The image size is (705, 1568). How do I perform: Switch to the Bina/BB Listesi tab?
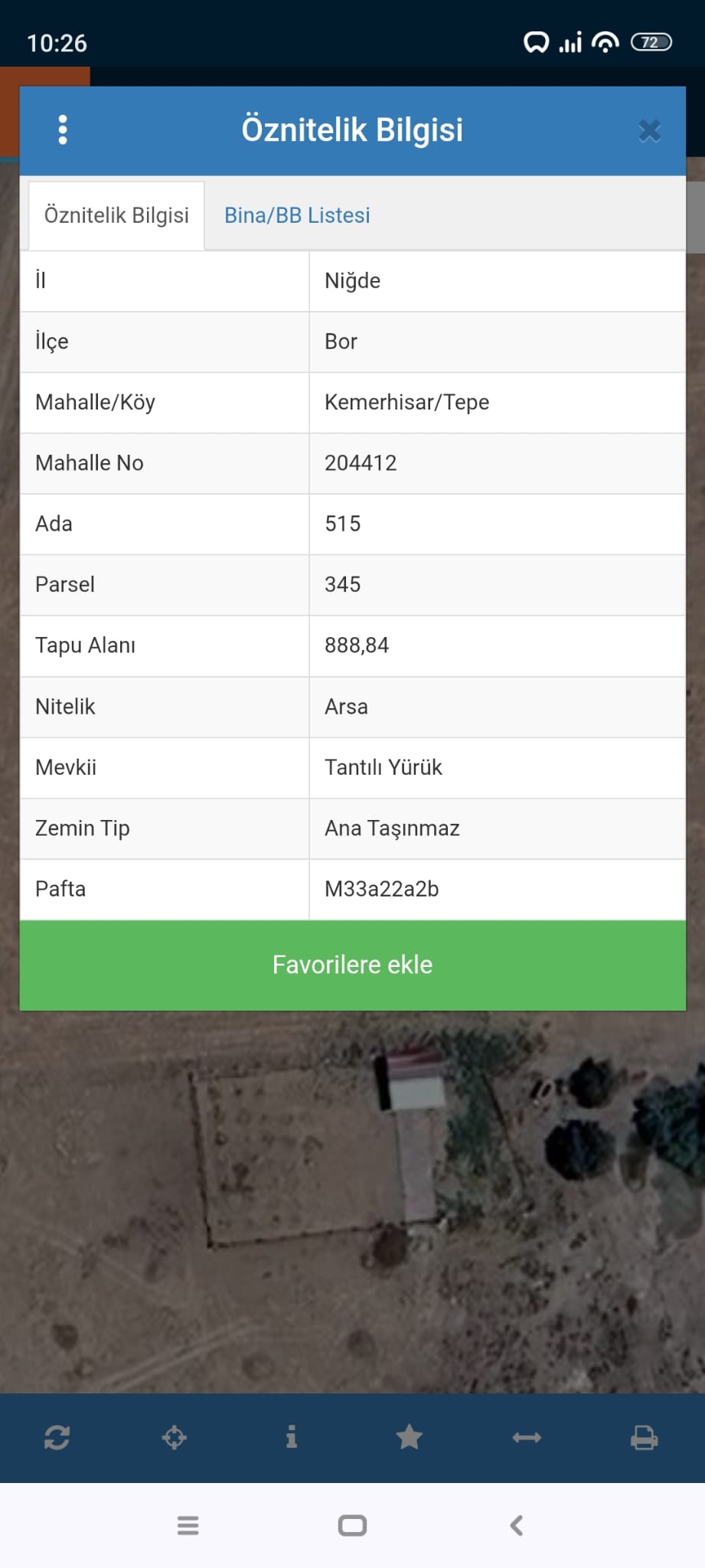pyautogui.click(x=297, y=216)
